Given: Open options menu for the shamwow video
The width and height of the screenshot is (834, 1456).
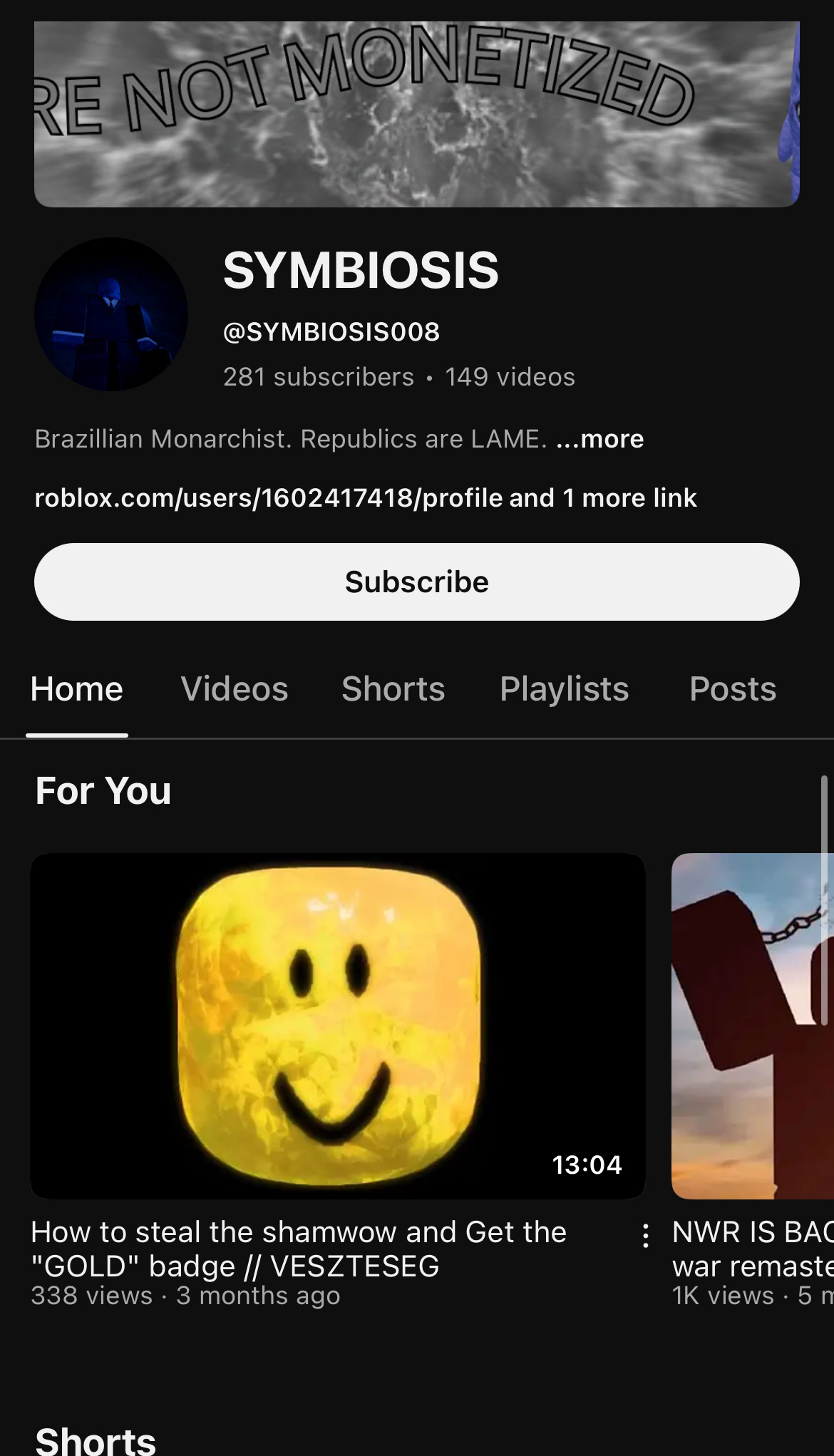Looking at the screenshot, I should [645, 1235].
